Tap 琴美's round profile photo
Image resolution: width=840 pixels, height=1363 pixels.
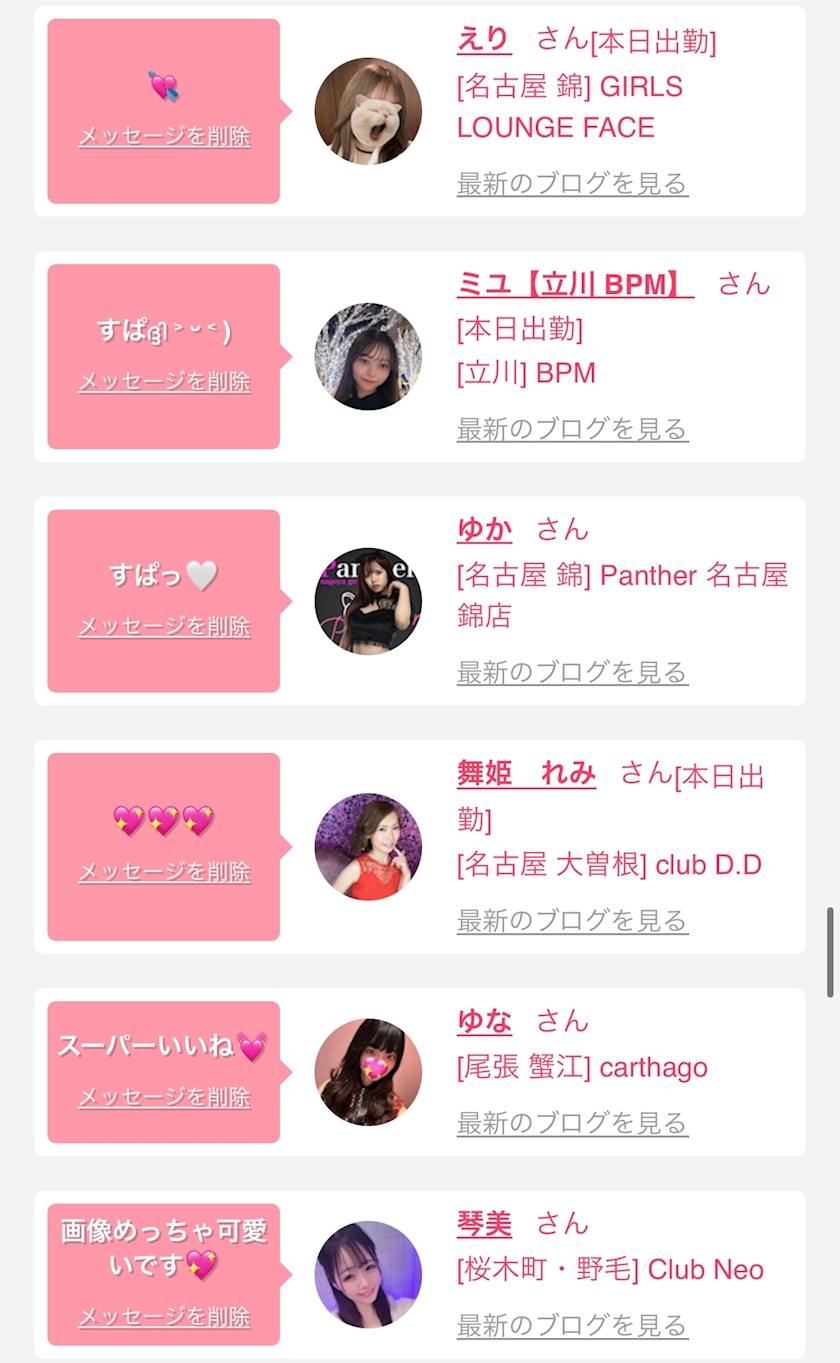(368, 1274)
